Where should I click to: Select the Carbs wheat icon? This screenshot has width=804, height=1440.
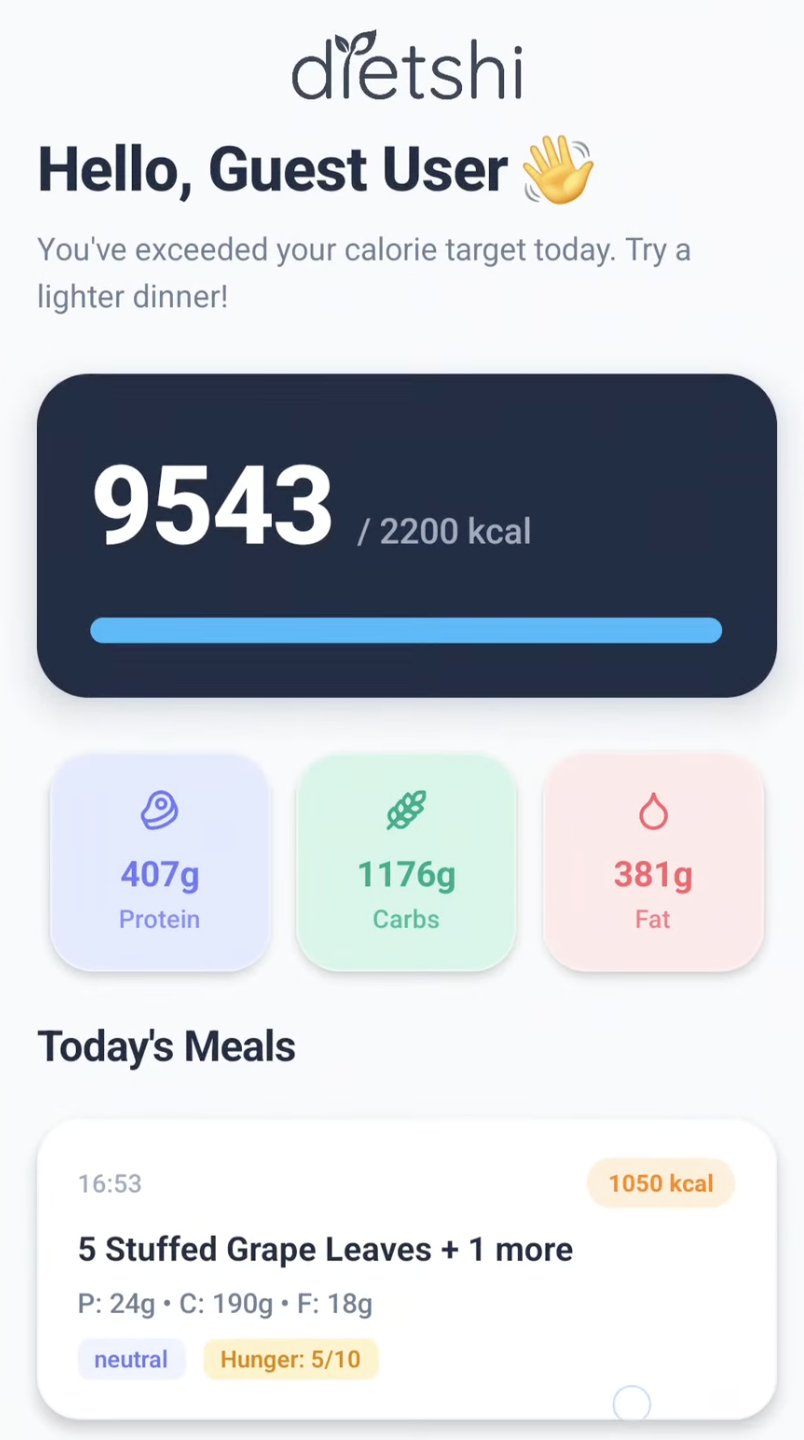(406, 809)
